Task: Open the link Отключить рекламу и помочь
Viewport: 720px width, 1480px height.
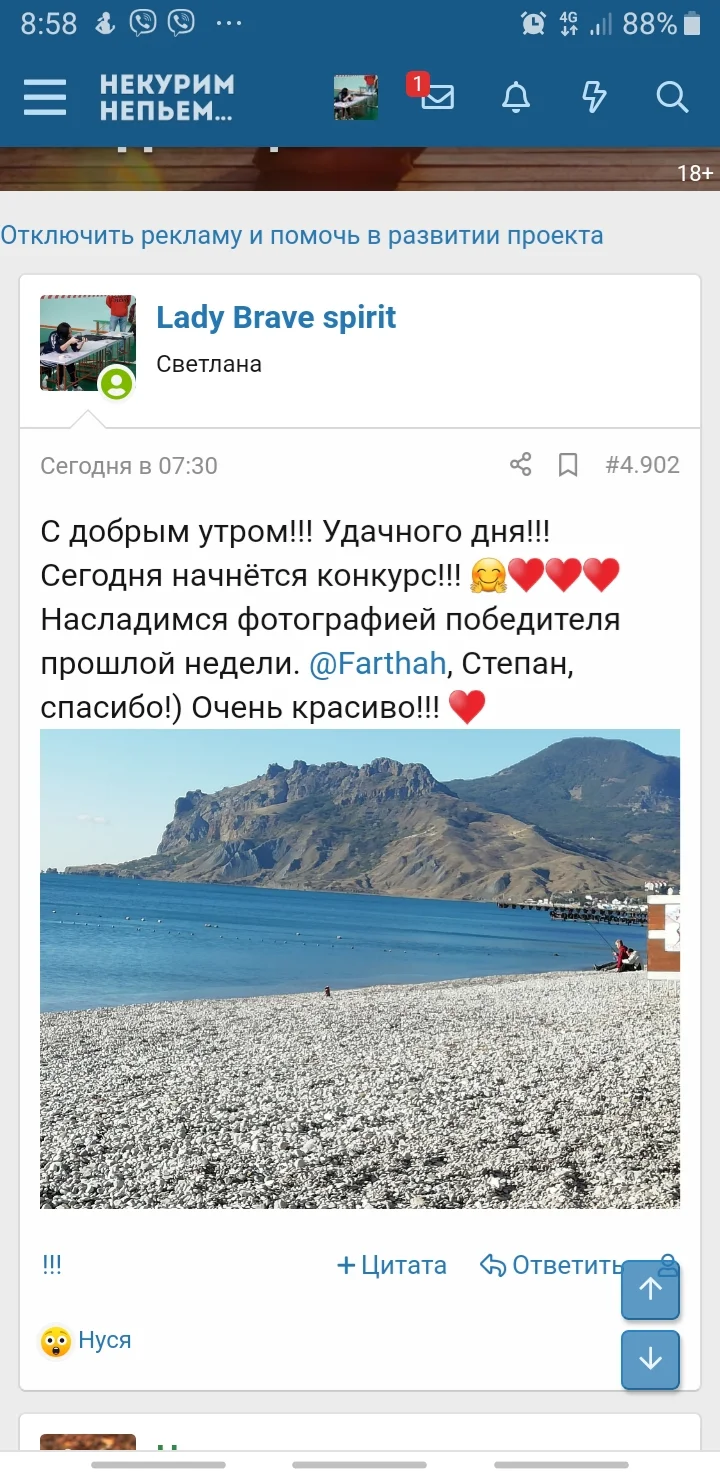Action: click(x=300, y=235)
